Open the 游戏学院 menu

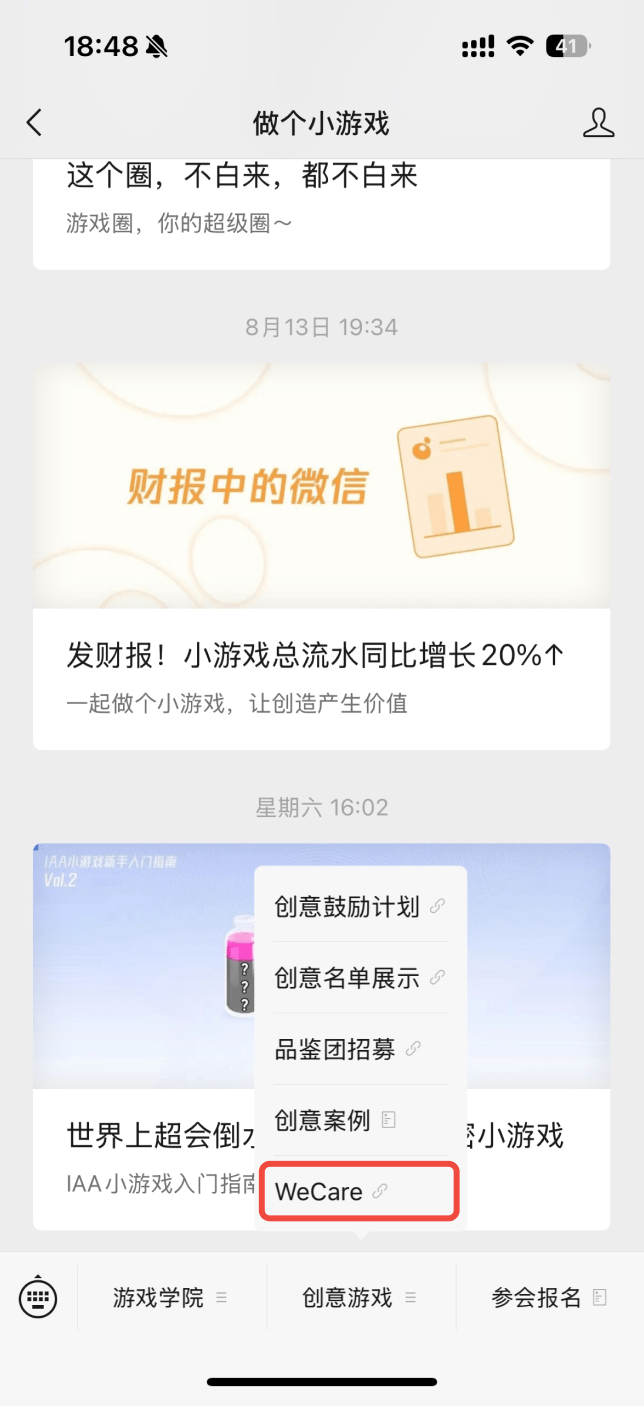(171, 1298)
